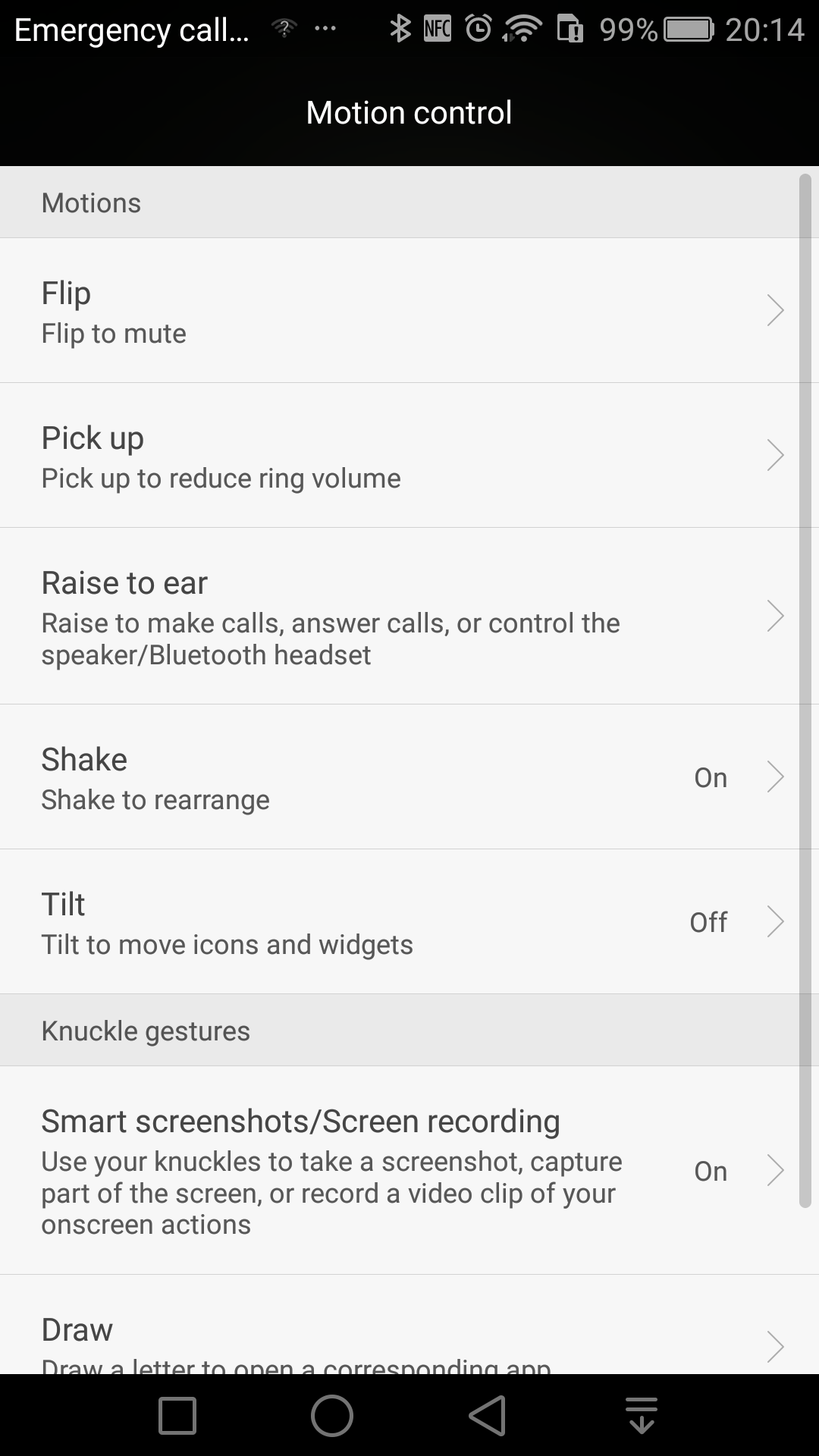The width and height of the screenshot is (819, 1456).
Task: Open Tilt motion setting
Action: coord(409,922)
